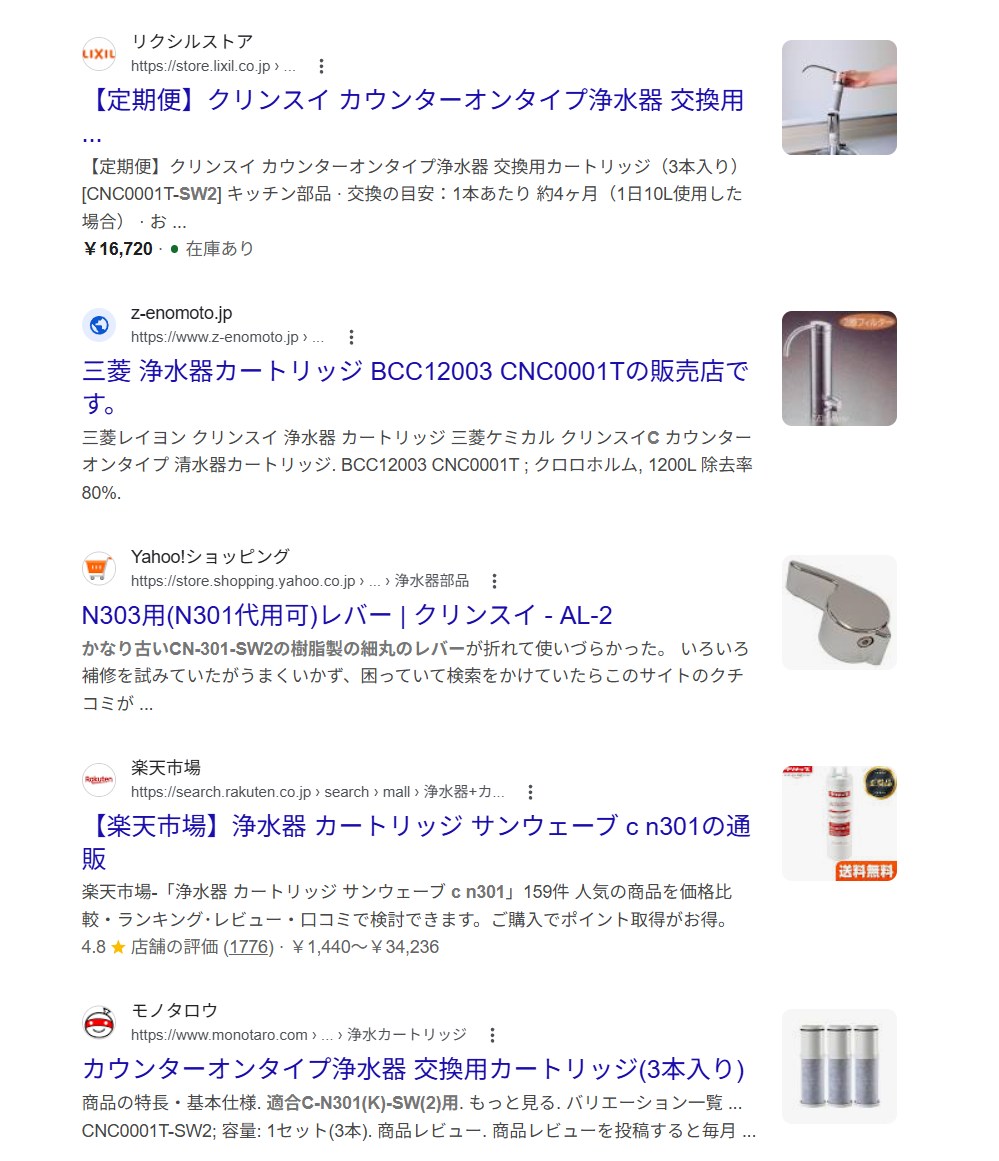This screenshot has height=1161, width=999.
Task: View the 1776 store reviews link
Action: (248, 947)
